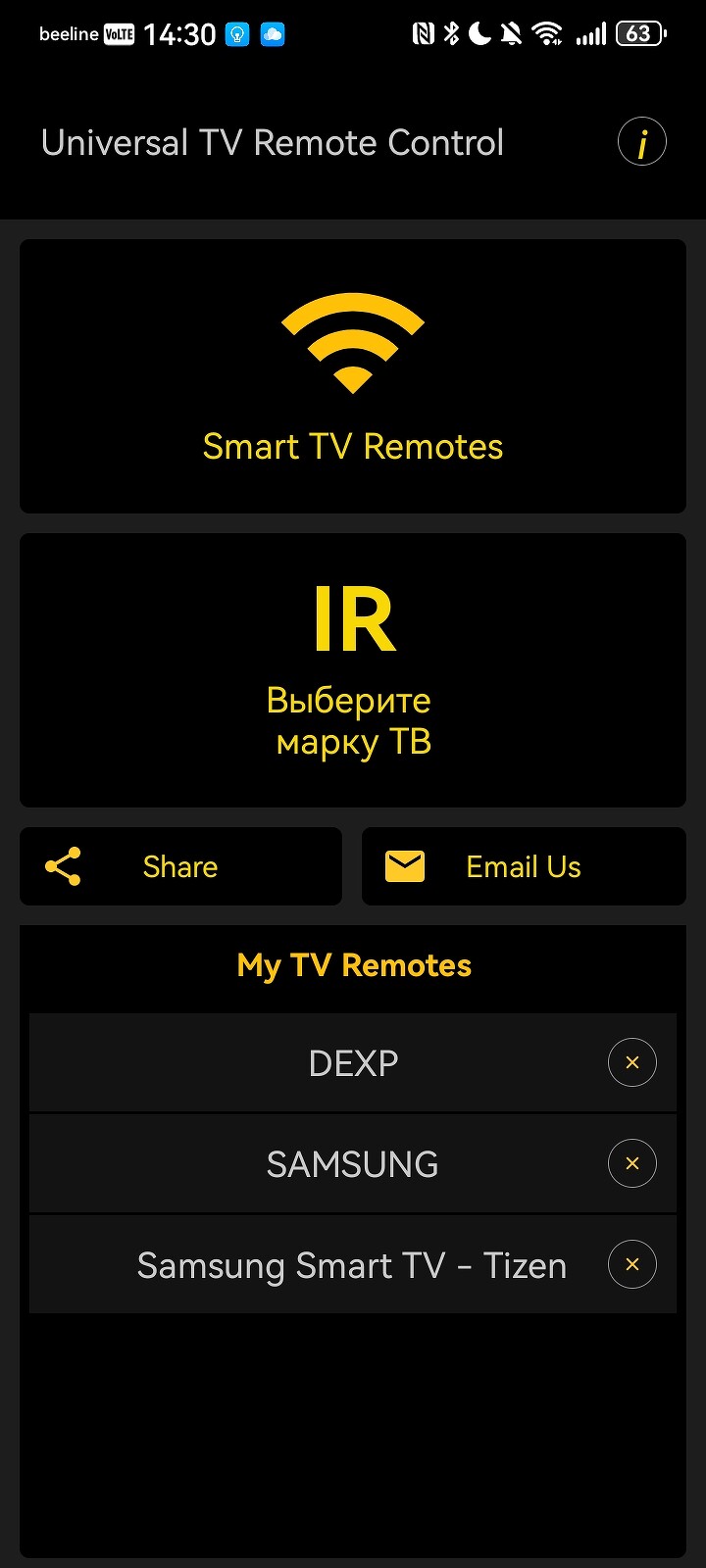Open the DEXP remote
The height and width of the screenshot is (1568, 706).
coord(353,1063)
